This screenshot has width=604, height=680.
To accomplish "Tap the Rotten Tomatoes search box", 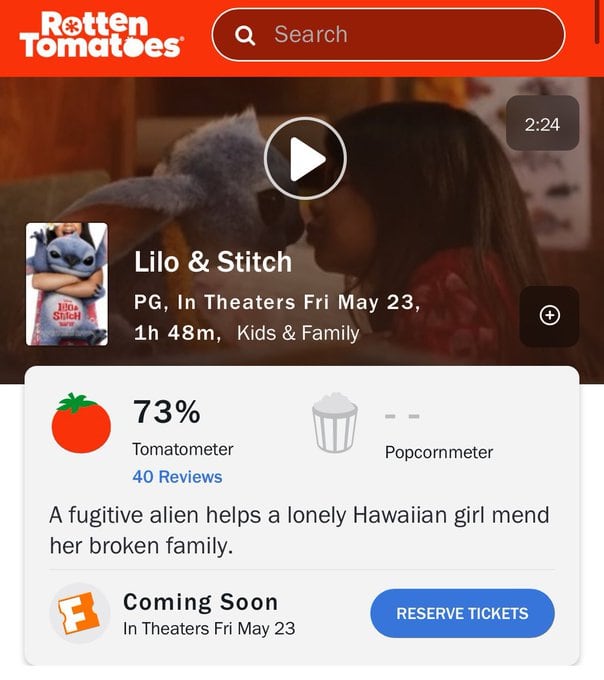I will 400,35.
